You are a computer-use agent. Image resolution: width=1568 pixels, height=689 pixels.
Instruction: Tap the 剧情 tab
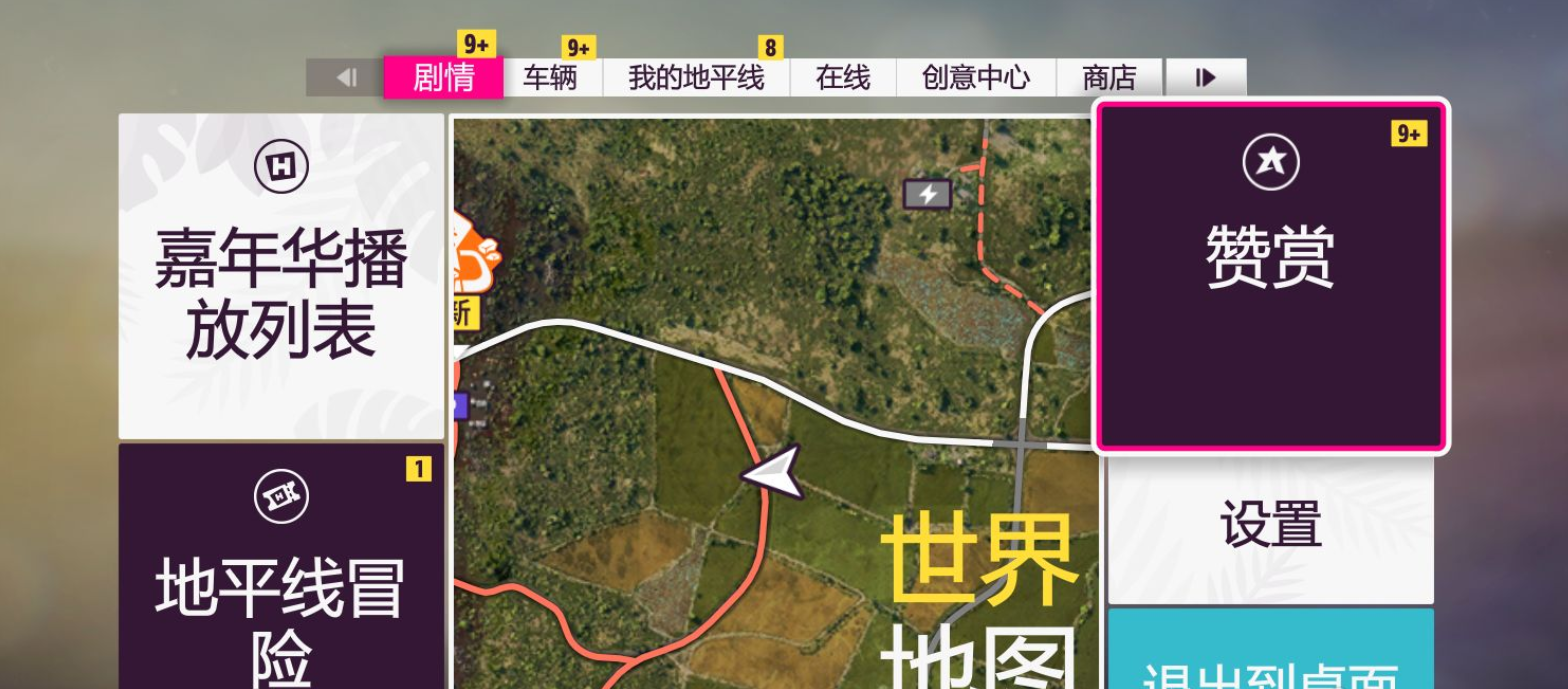(x=443, y=78)
